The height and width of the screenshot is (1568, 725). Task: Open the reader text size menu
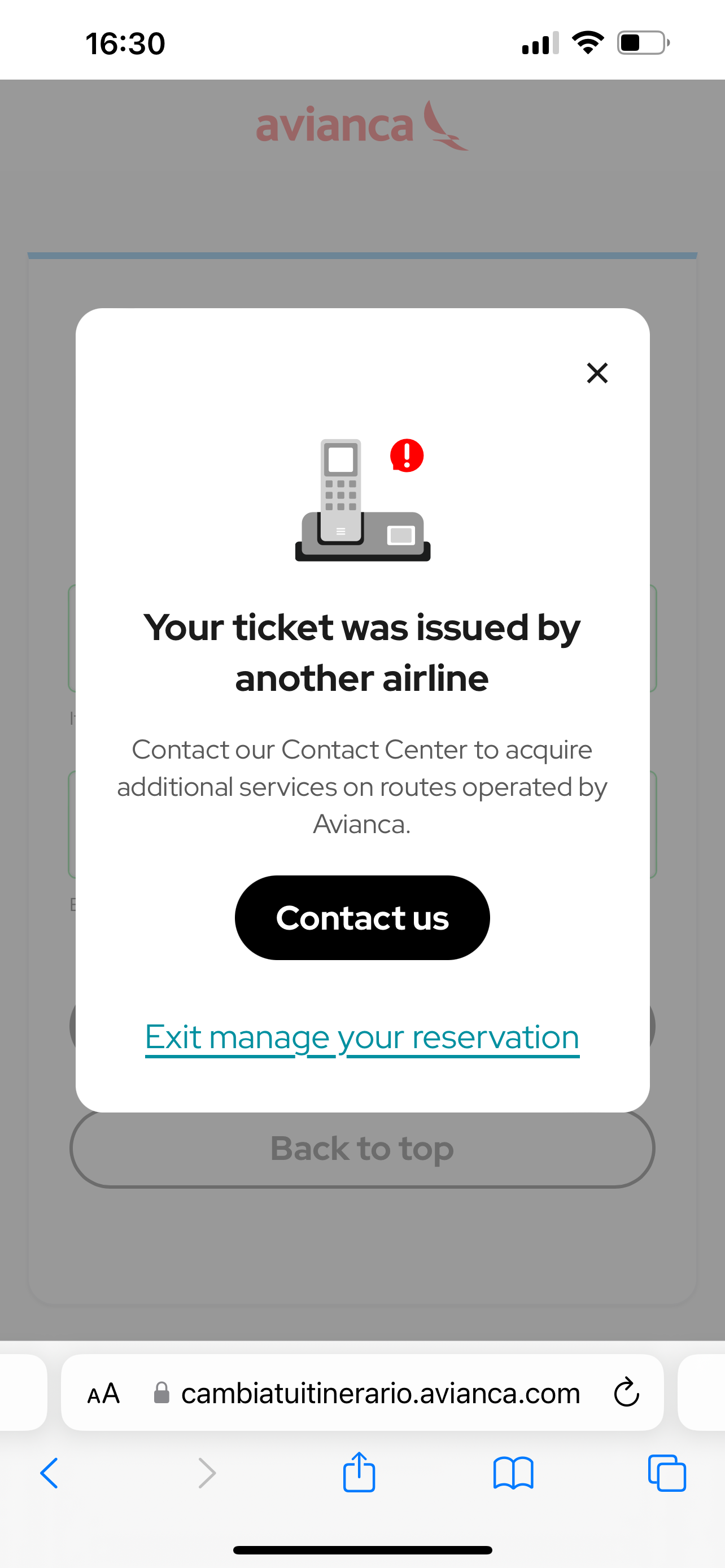[103, 1393]
